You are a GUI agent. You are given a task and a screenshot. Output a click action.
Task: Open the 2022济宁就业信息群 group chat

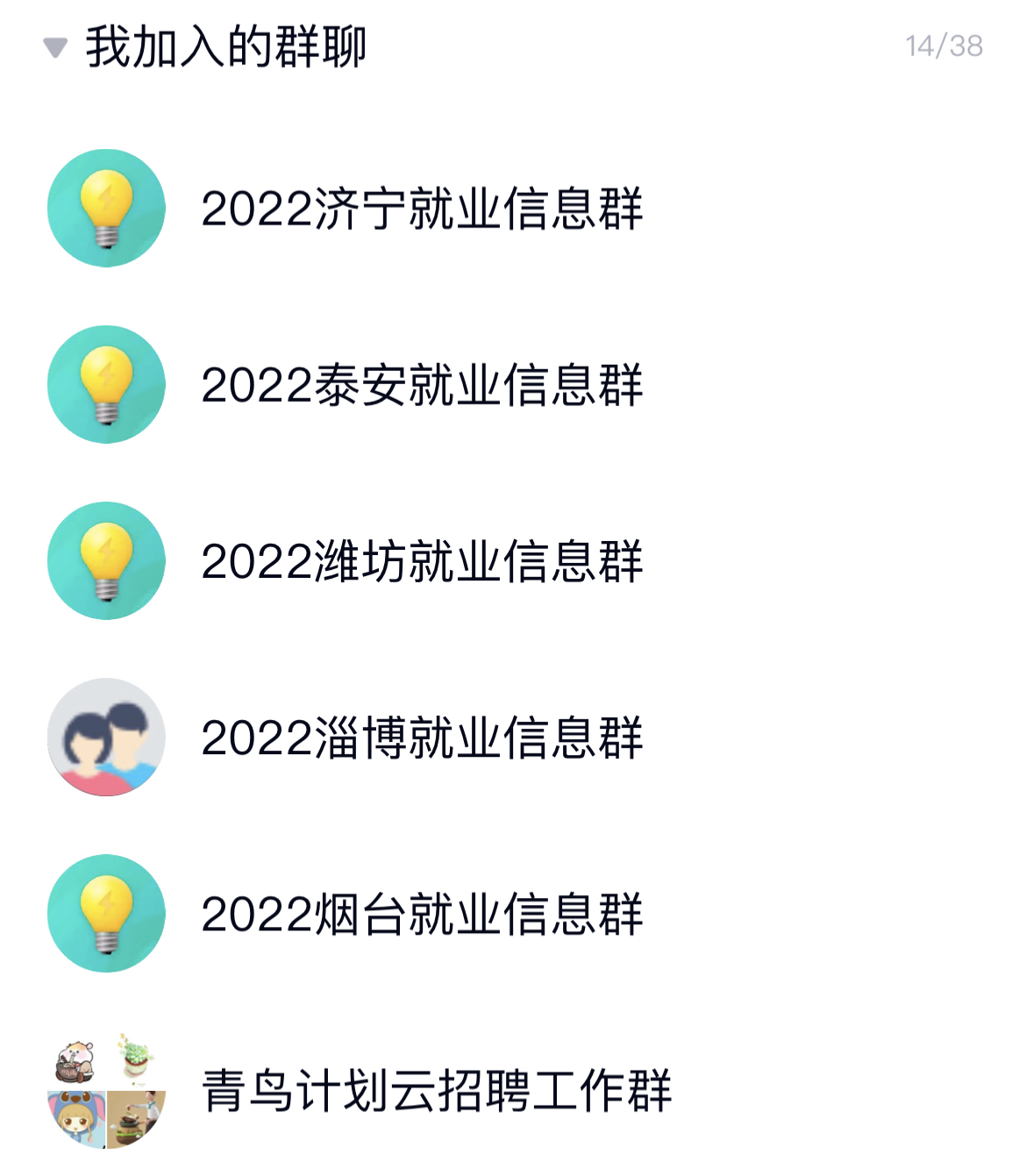[x=422, y=209]
